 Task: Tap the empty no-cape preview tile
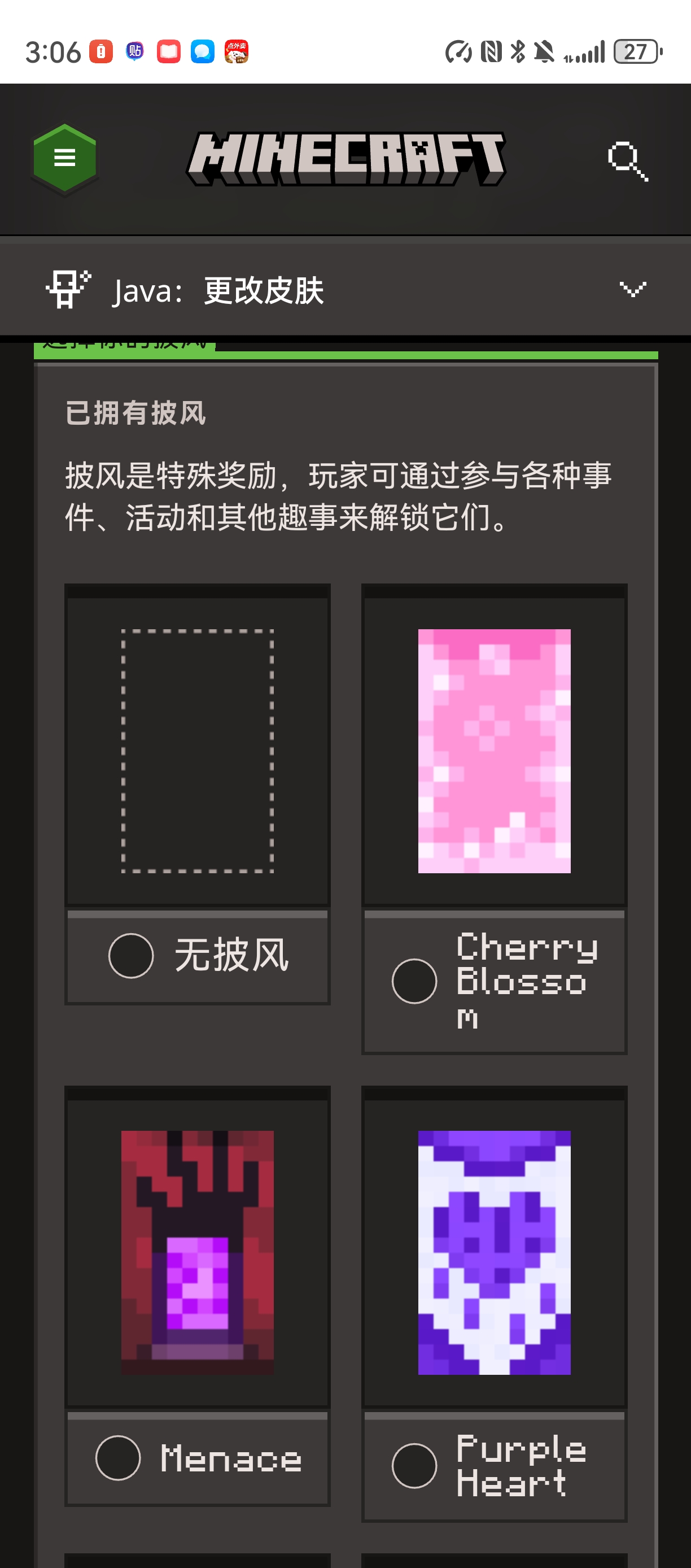click(197, 751)
